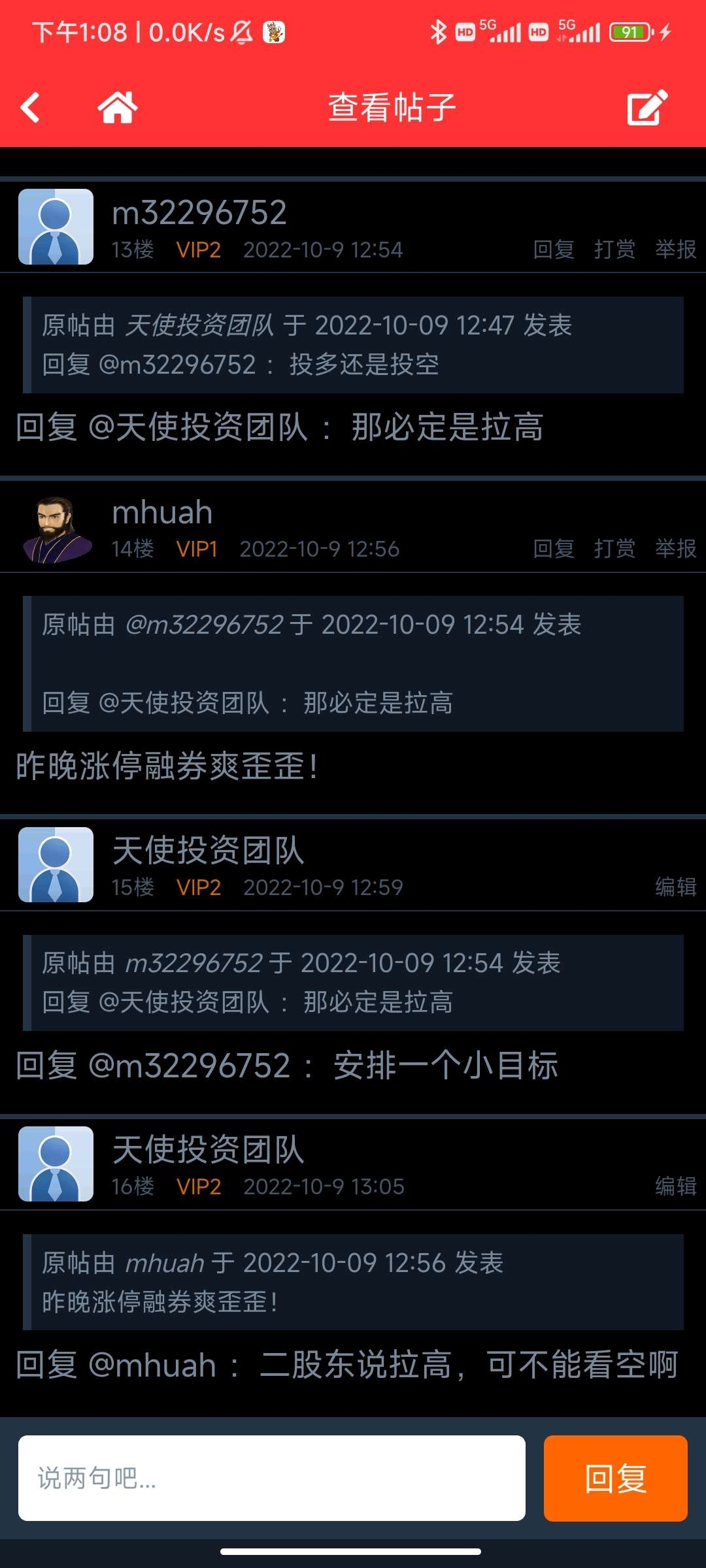This screenshot has width=706, height=1568.
Task: Edit the 15楼 post via 编辑
Action: pos(676,887)
